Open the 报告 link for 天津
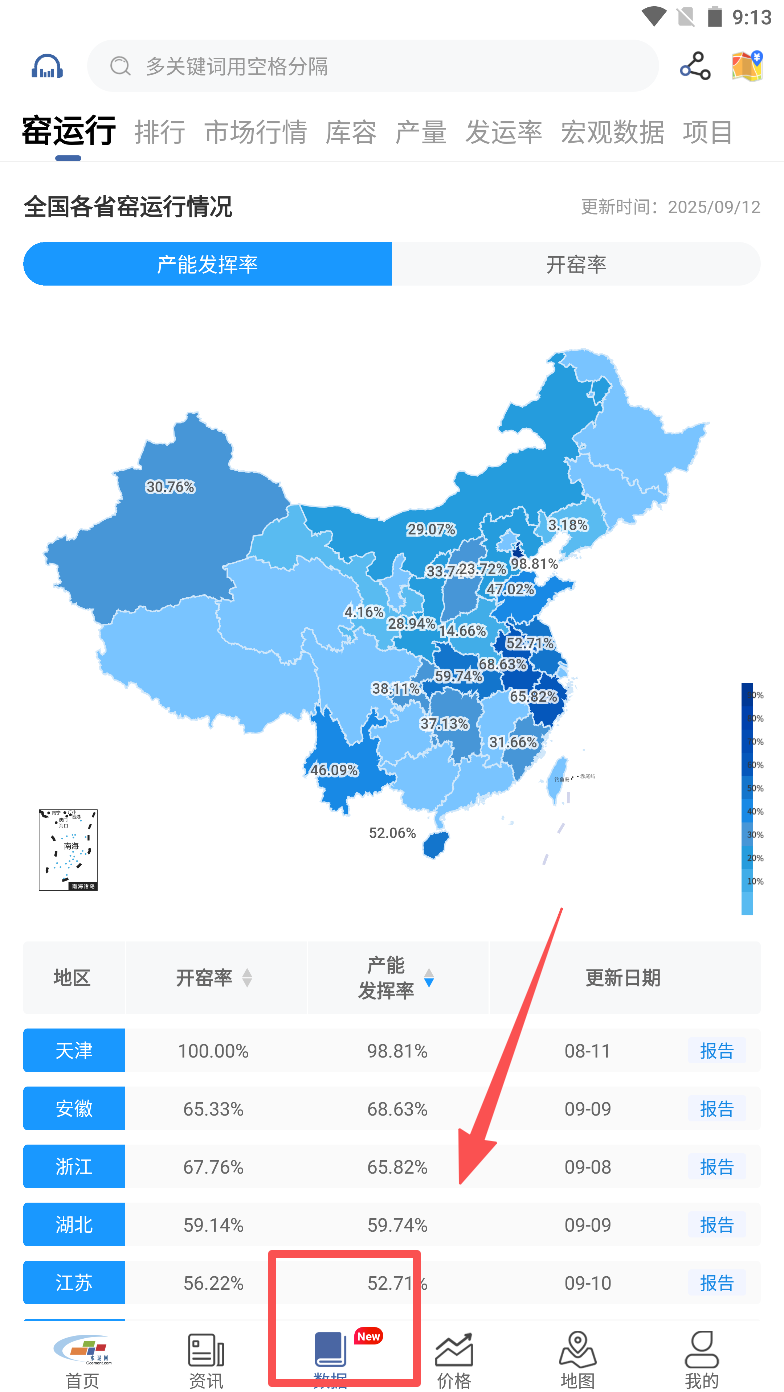Image resolution: width=784 pixels, height=1392 pixels. [x=716, y=1051]
